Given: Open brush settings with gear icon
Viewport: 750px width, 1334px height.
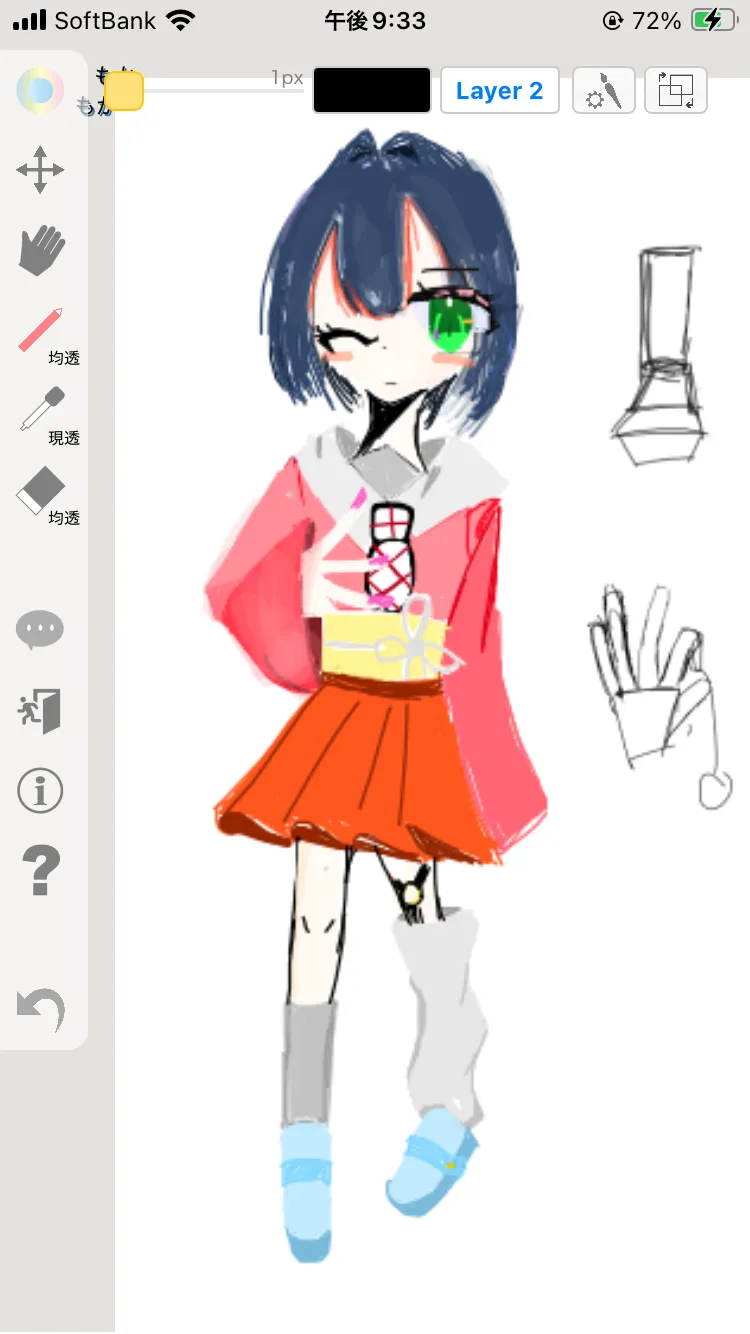Looking at the screenshot, I should (x=604, y=91).
